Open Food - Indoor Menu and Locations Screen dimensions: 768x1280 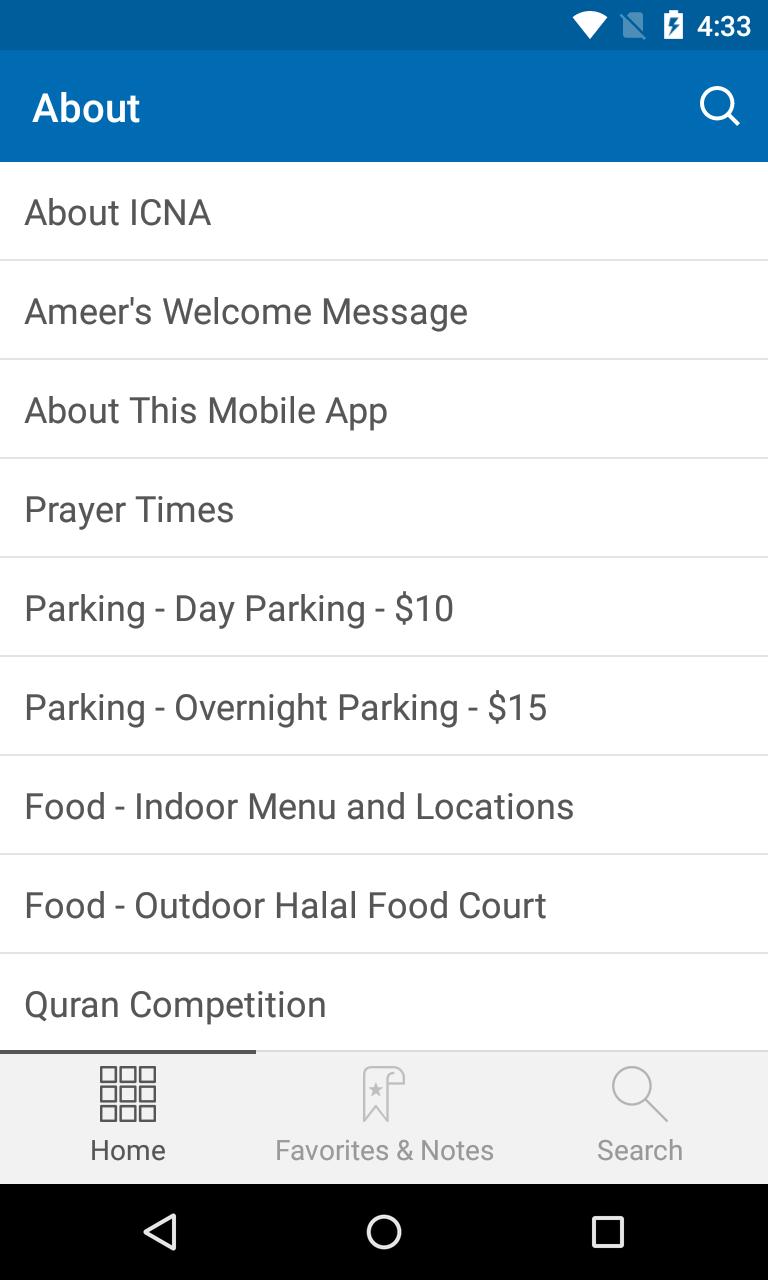click(x=384, y=805)
